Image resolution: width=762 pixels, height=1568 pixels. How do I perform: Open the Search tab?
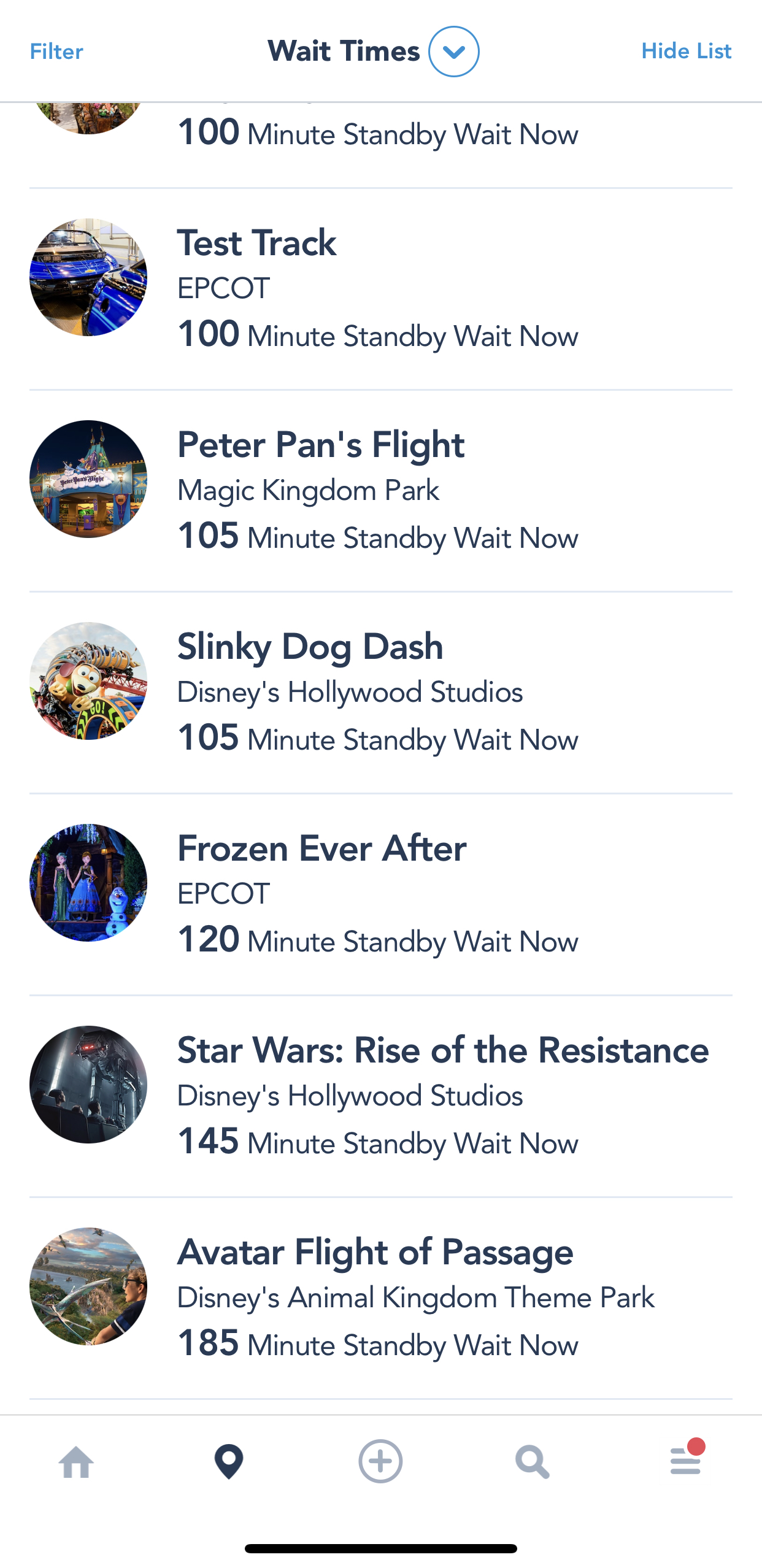[x=532, y=1462]
